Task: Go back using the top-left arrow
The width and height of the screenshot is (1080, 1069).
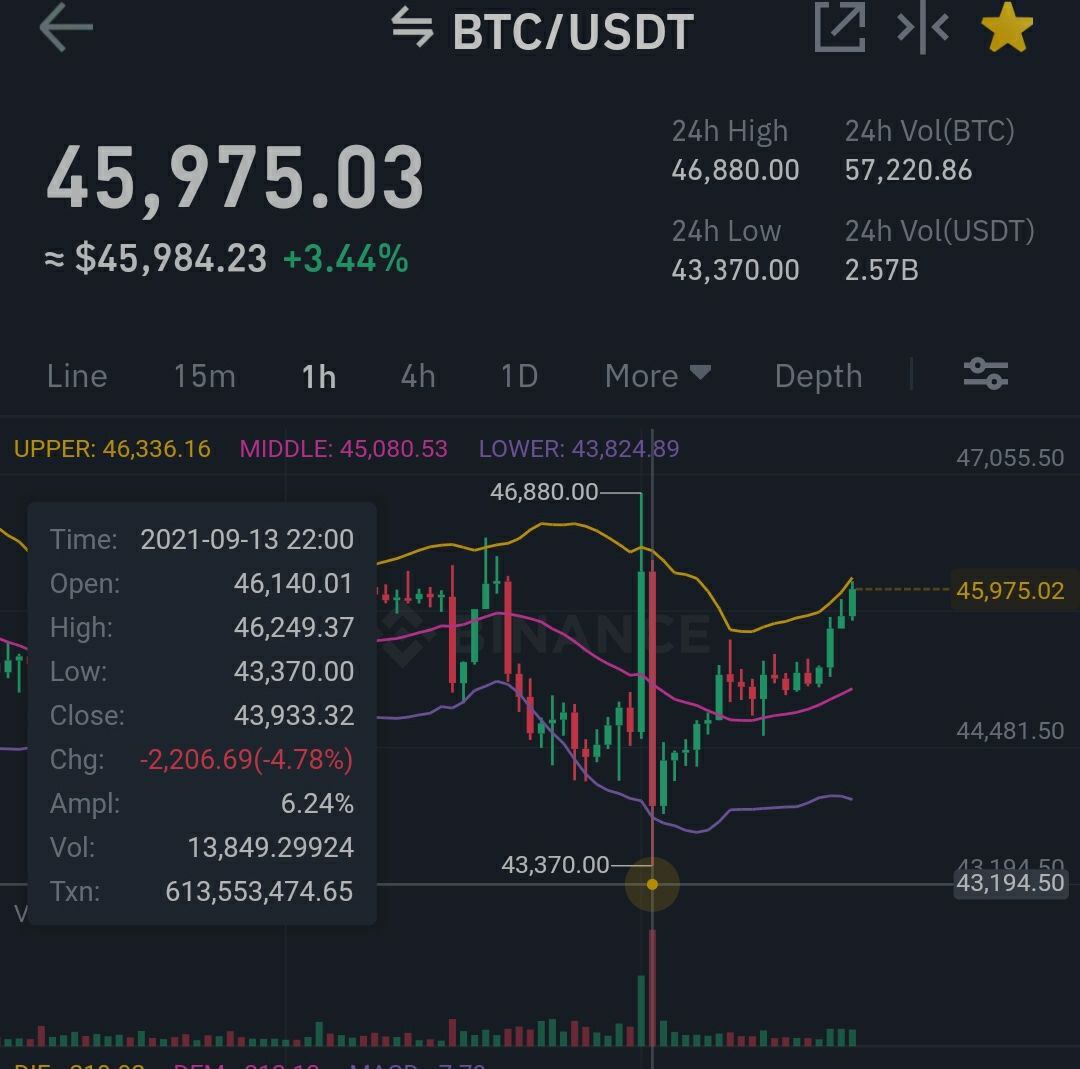Action: coord(66,28)
